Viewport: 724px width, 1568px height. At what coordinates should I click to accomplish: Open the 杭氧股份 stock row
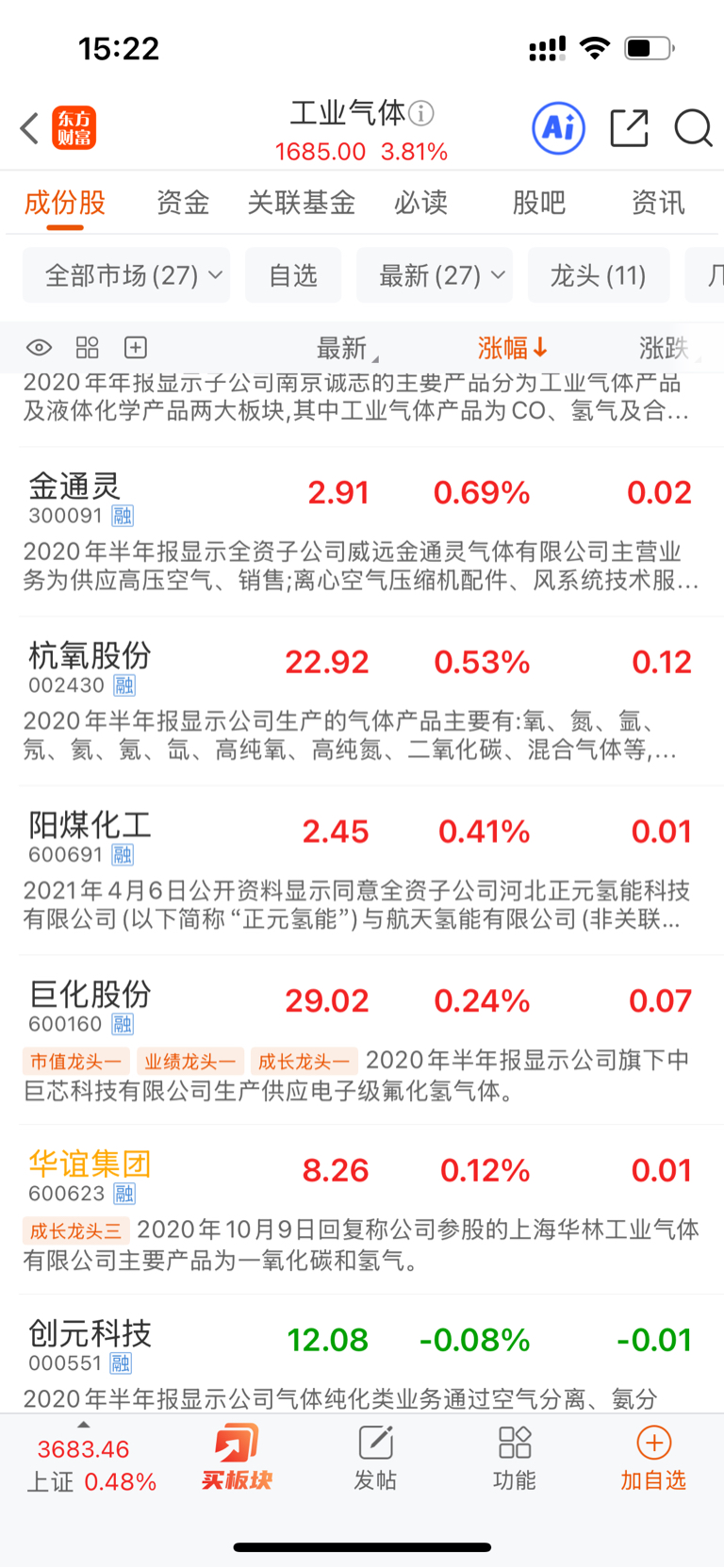point(362,701)
